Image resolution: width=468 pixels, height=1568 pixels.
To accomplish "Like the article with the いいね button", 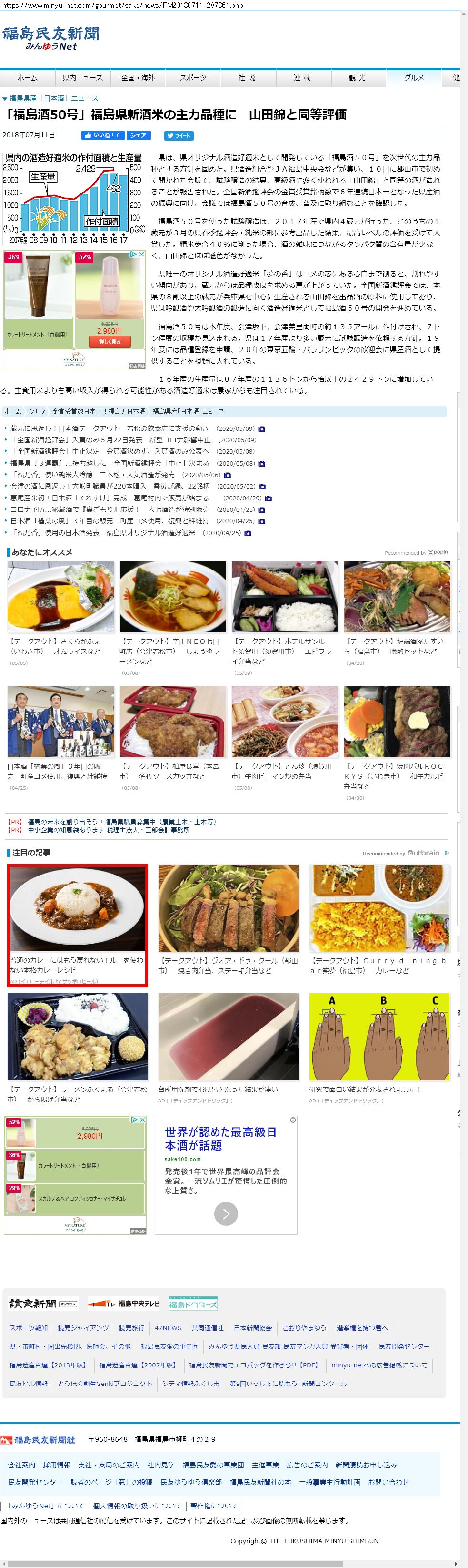I will click(x=103, y=136).
